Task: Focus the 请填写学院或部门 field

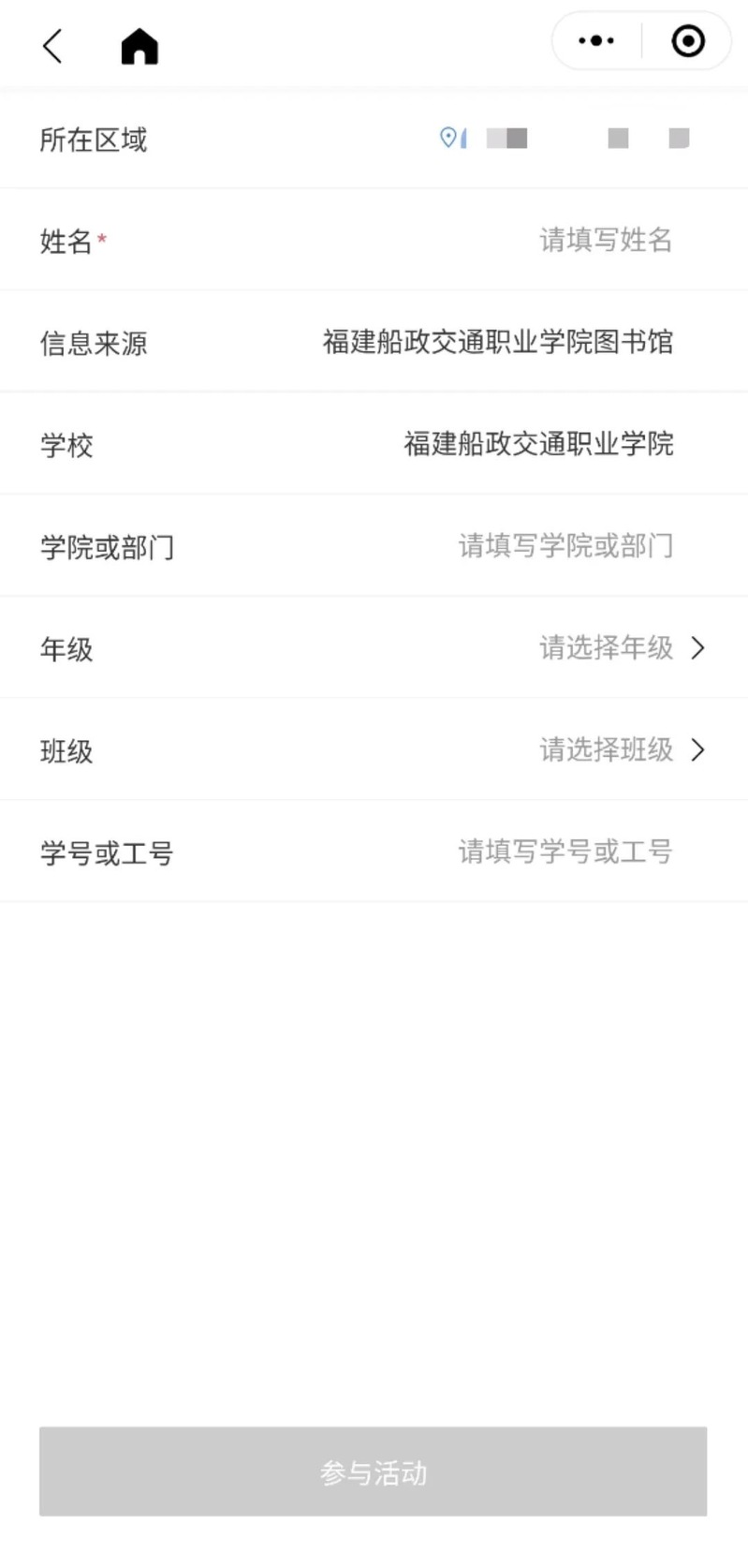Action: (x=565, y=546)
